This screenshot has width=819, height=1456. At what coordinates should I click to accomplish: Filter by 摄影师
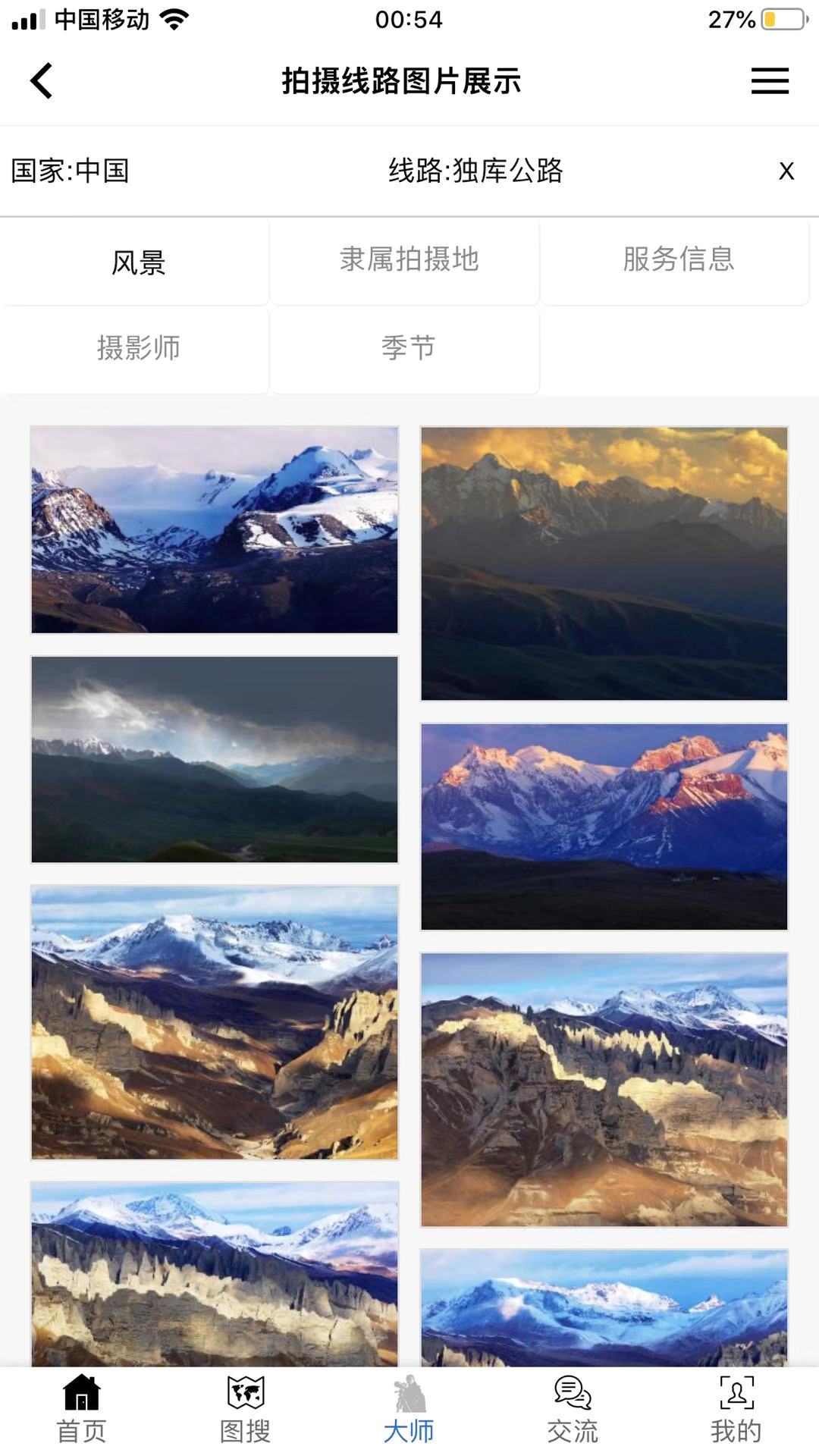point(138,348)
